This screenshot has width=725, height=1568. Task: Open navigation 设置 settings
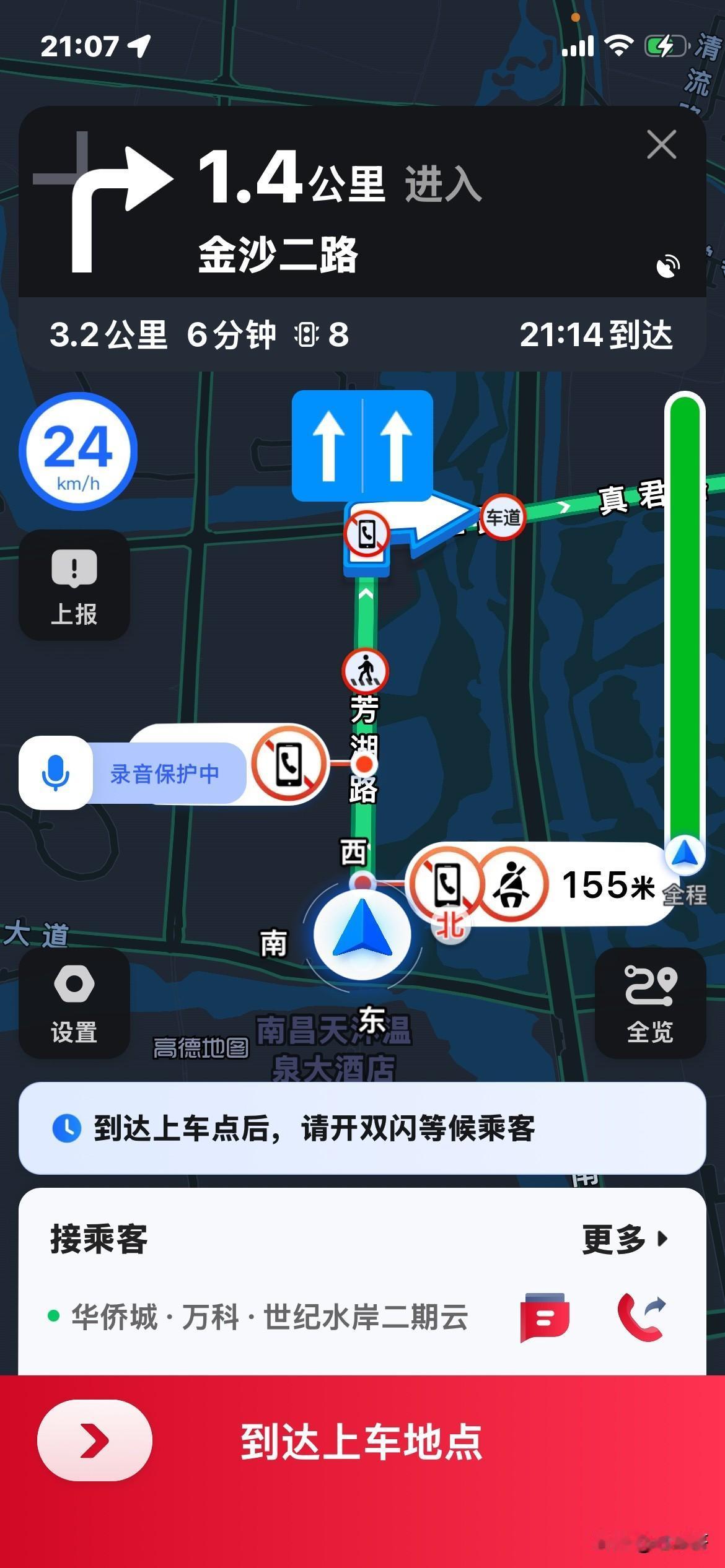[73, 1003]
